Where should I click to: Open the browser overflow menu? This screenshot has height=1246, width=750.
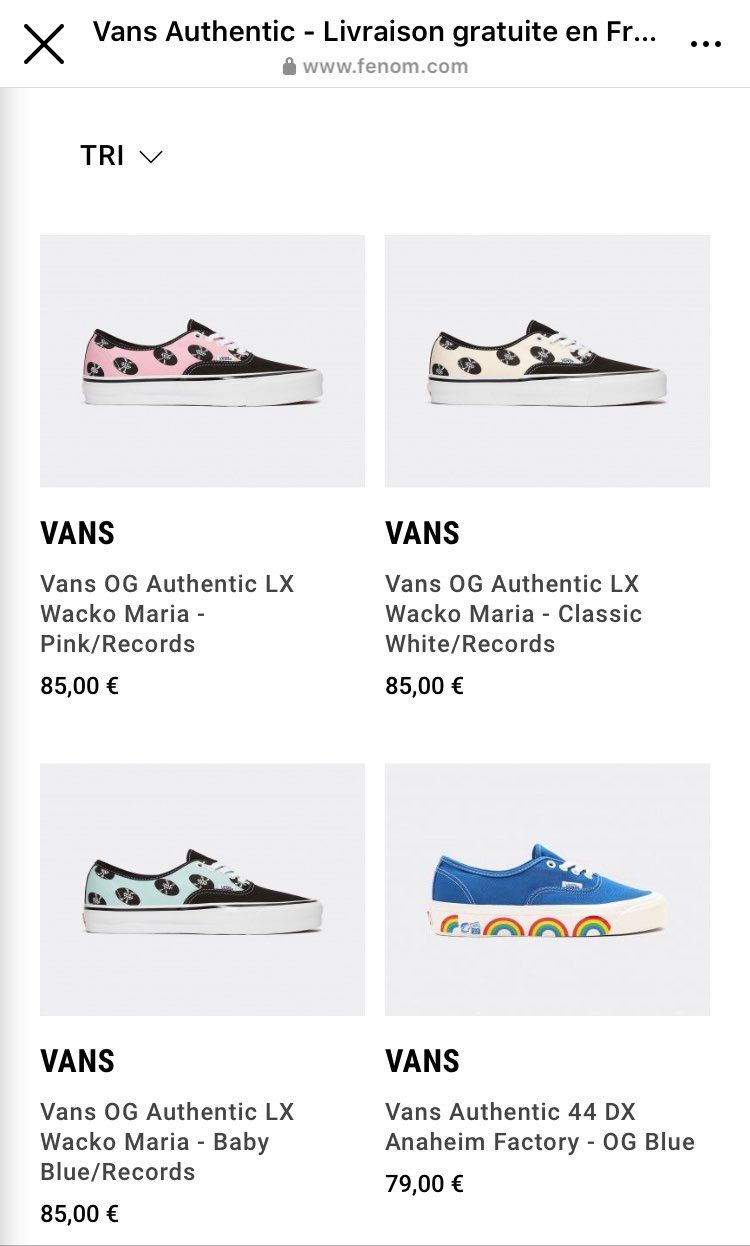click(x=706, y=44)
